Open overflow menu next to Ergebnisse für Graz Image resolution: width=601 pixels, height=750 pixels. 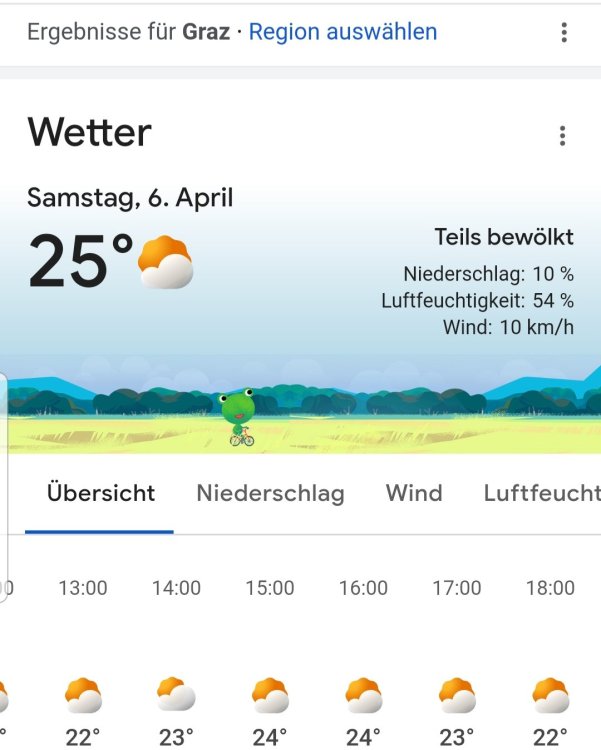[564, 33]
